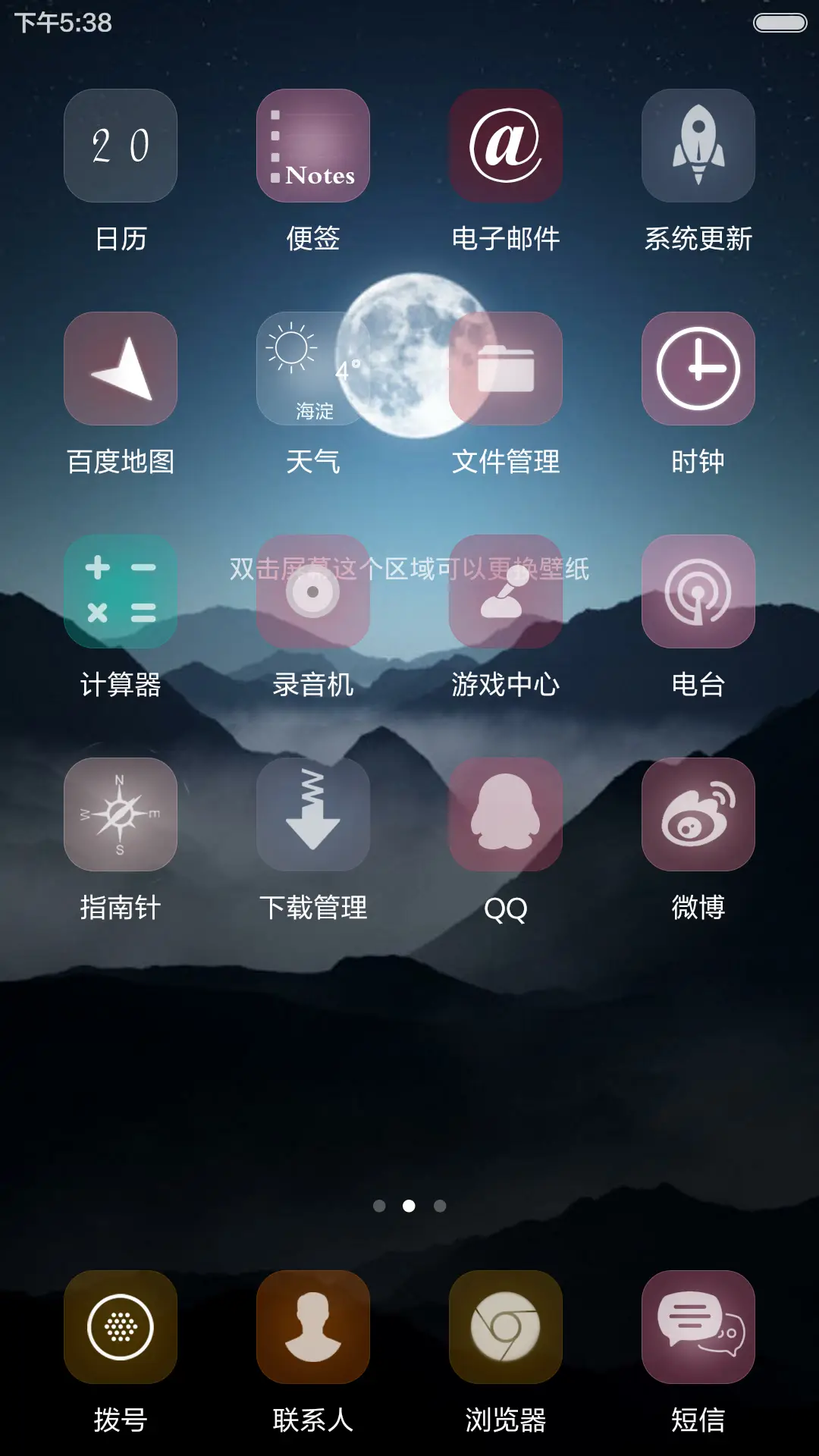Enter the 游戏中心 game center
Image resolution: width=819 pixels, height=1456 pixels.
pos(505,593)
